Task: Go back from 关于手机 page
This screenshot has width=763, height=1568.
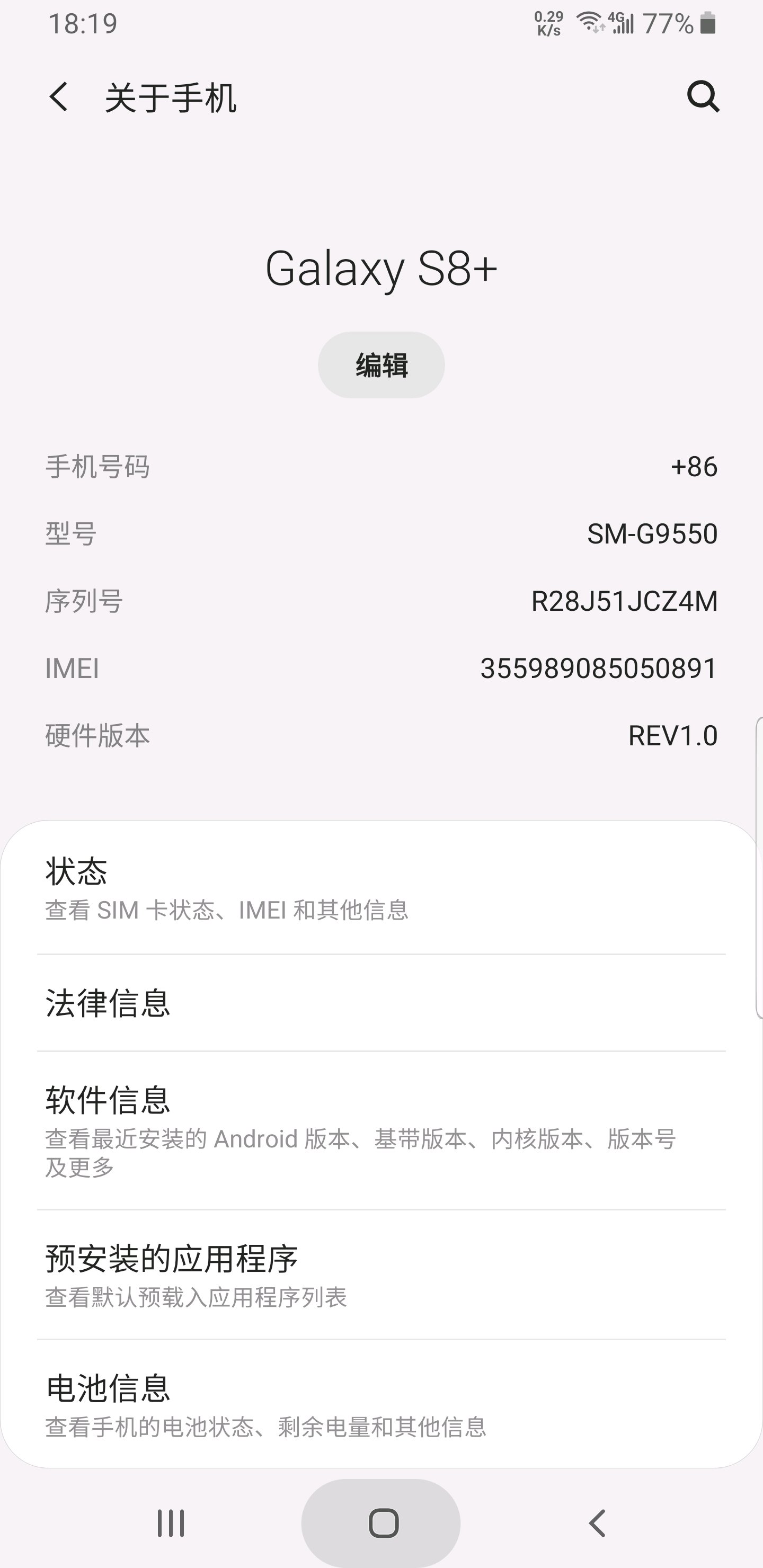Action: 59,97
